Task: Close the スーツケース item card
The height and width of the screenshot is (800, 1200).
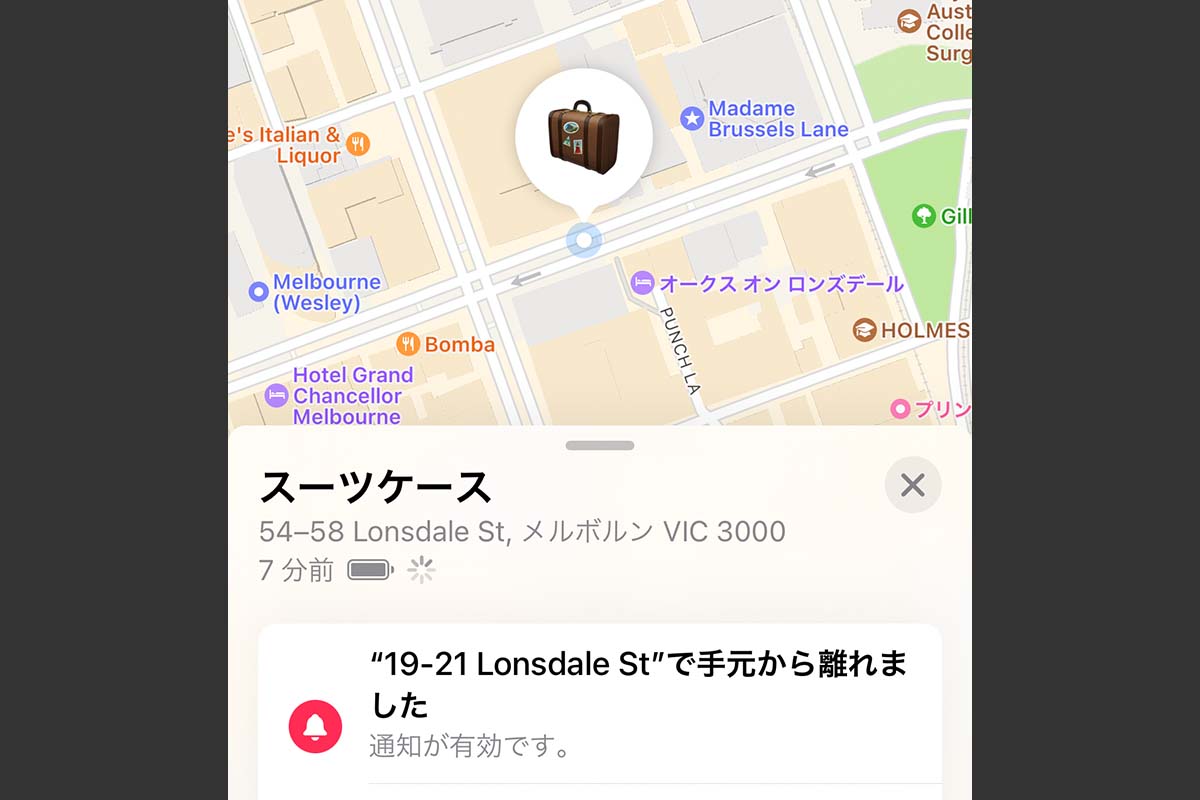Action: [x=912, y=486]
